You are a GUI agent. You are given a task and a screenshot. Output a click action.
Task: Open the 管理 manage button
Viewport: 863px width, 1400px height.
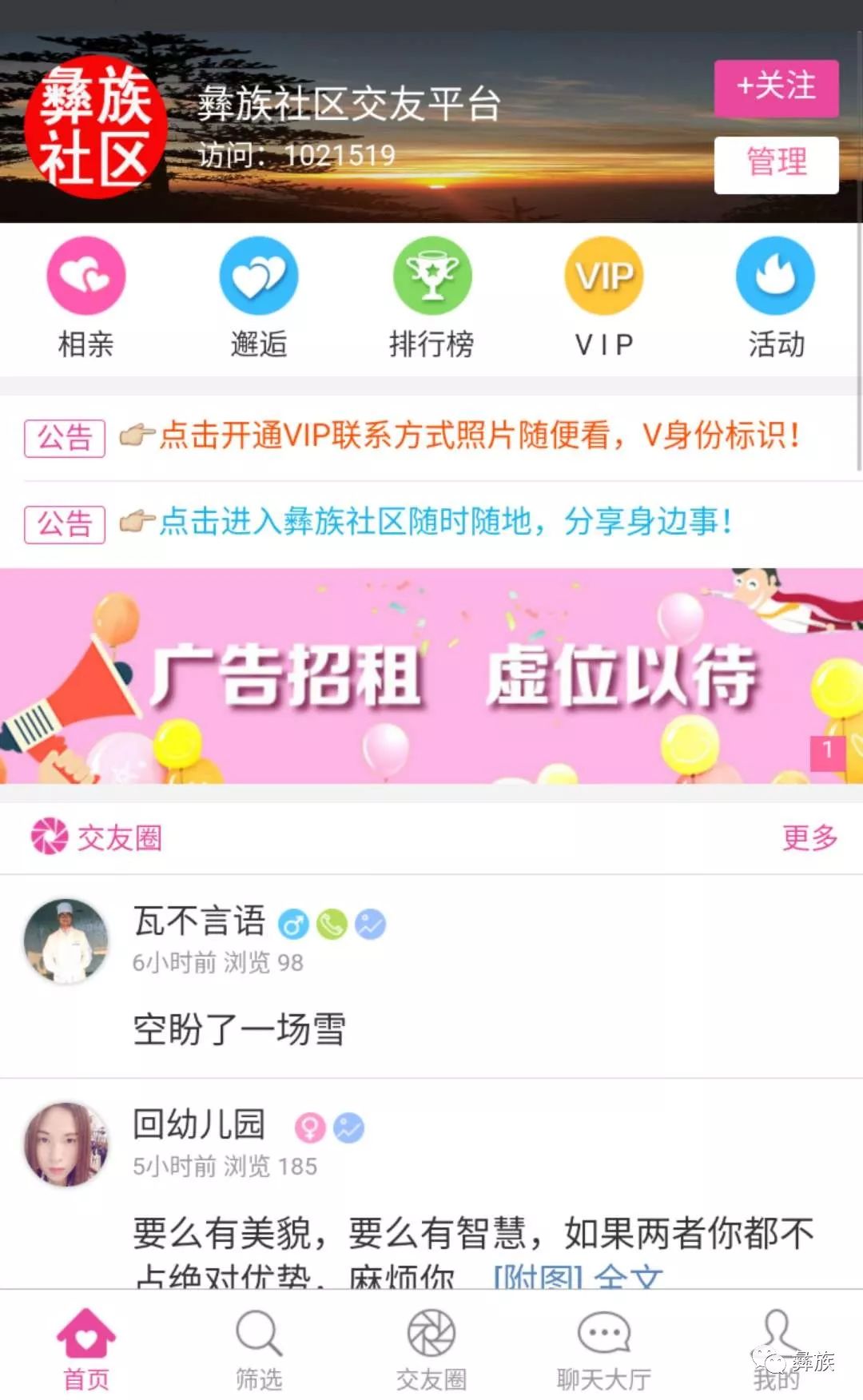point(776,165)
